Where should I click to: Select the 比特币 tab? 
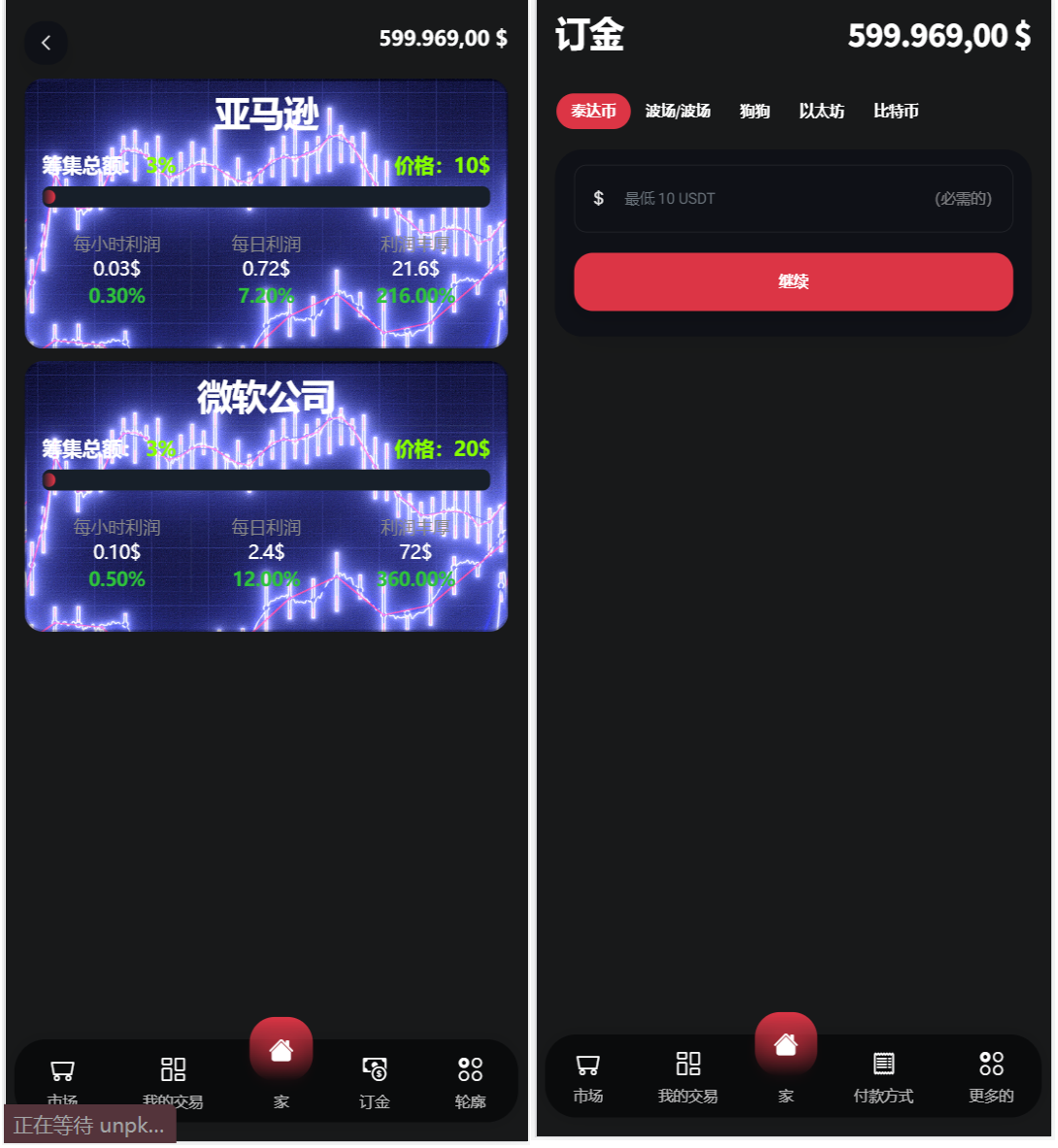point(896,112)
